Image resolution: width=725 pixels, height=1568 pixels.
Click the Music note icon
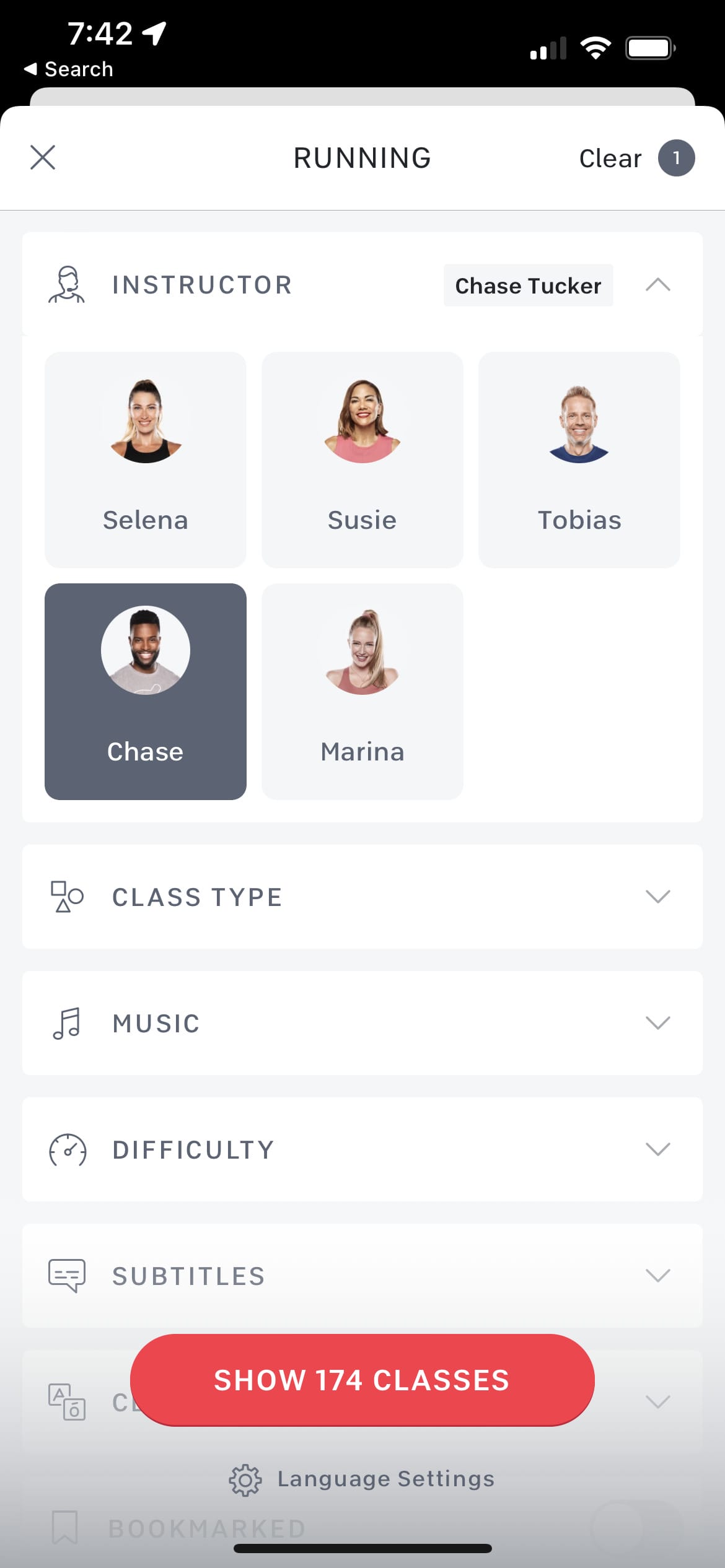(x=67, y=1023)
